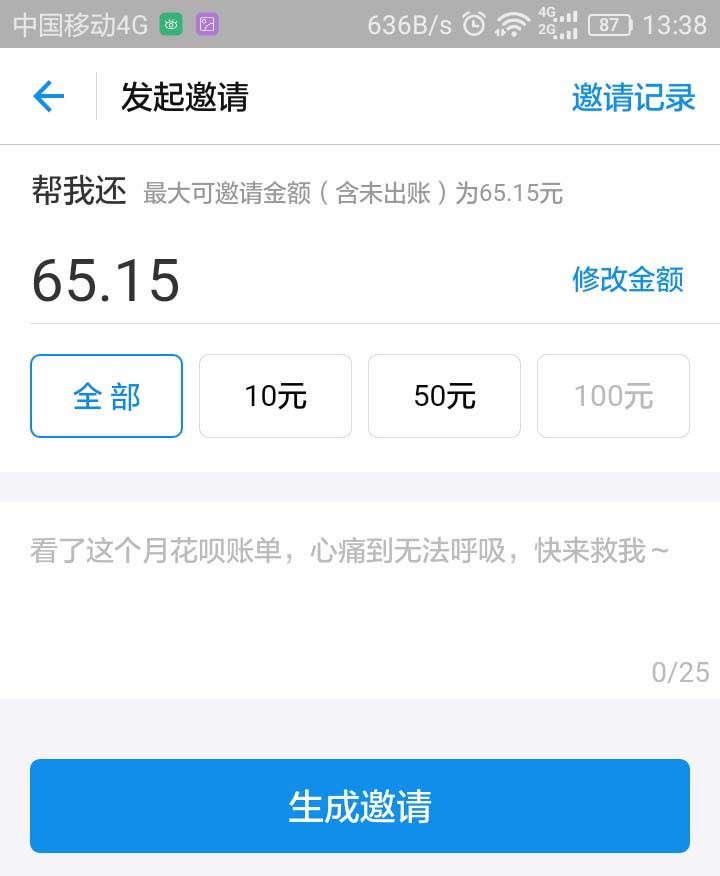The width and height of the screenshot is (720, 876).
Task: Select the 全部 amount option
Action: pyautogui.click(x=106, y=396)
